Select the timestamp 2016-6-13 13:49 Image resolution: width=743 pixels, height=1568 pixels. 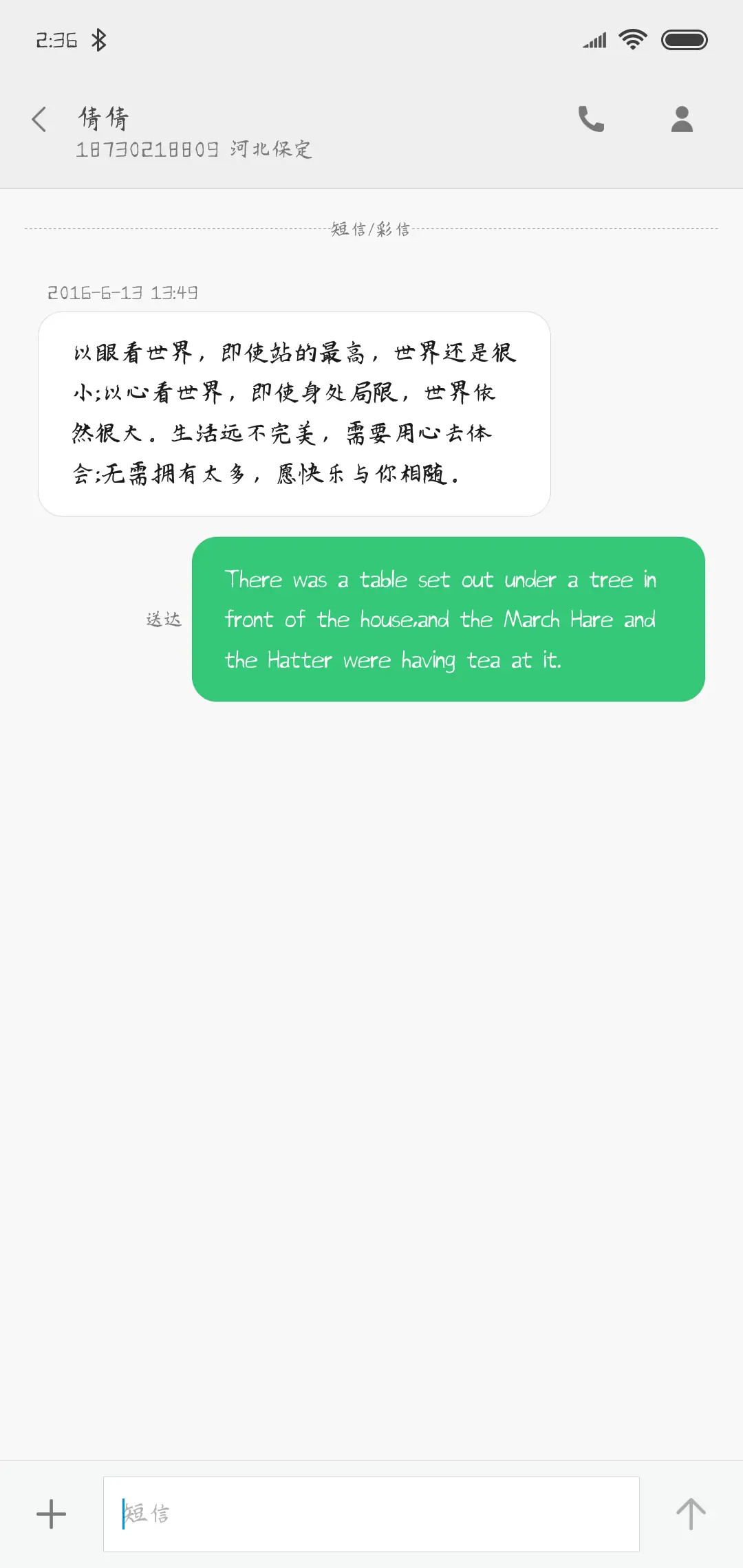(122, 292)
